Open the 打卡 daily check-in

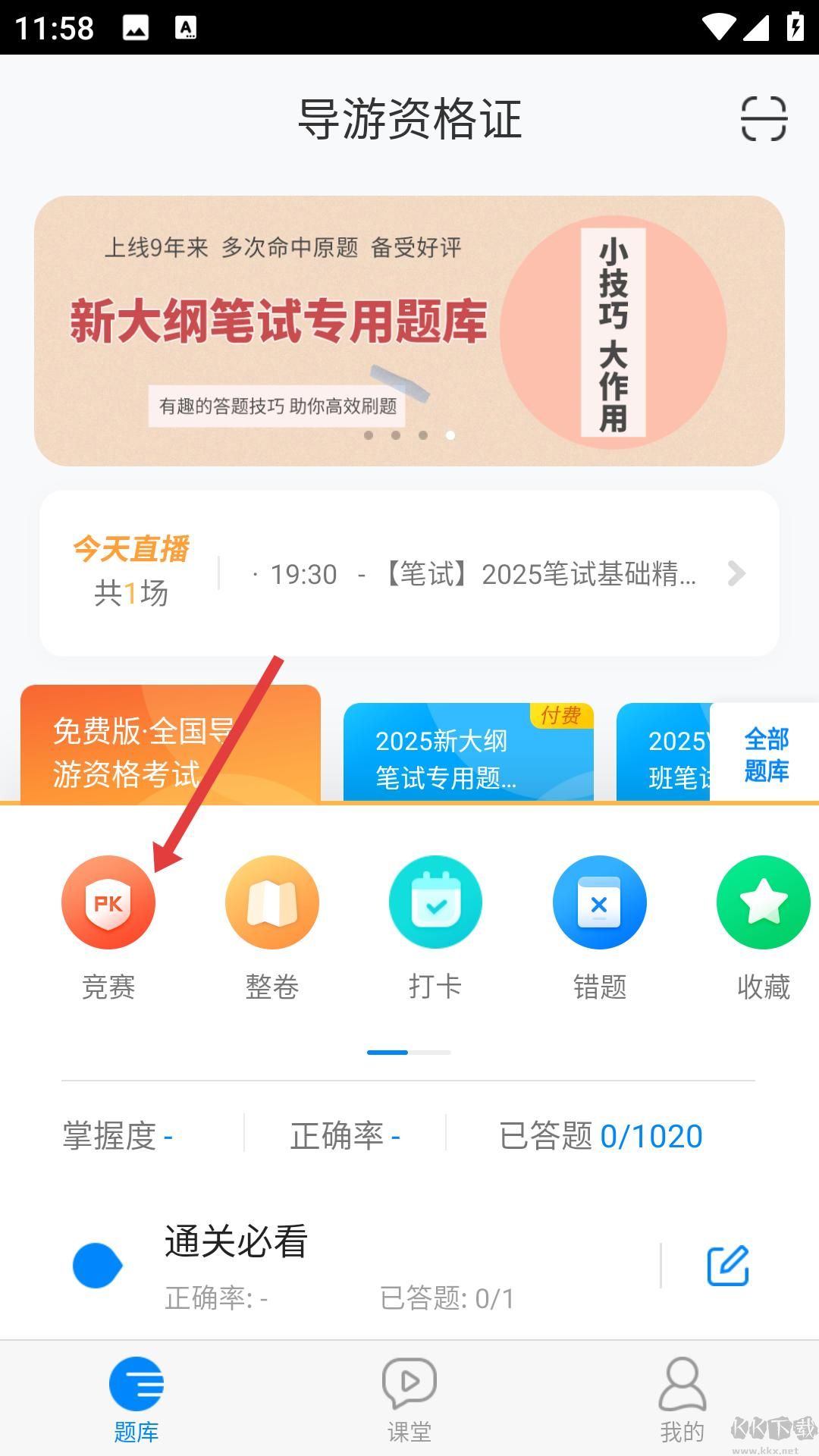[x=435, y=902]
